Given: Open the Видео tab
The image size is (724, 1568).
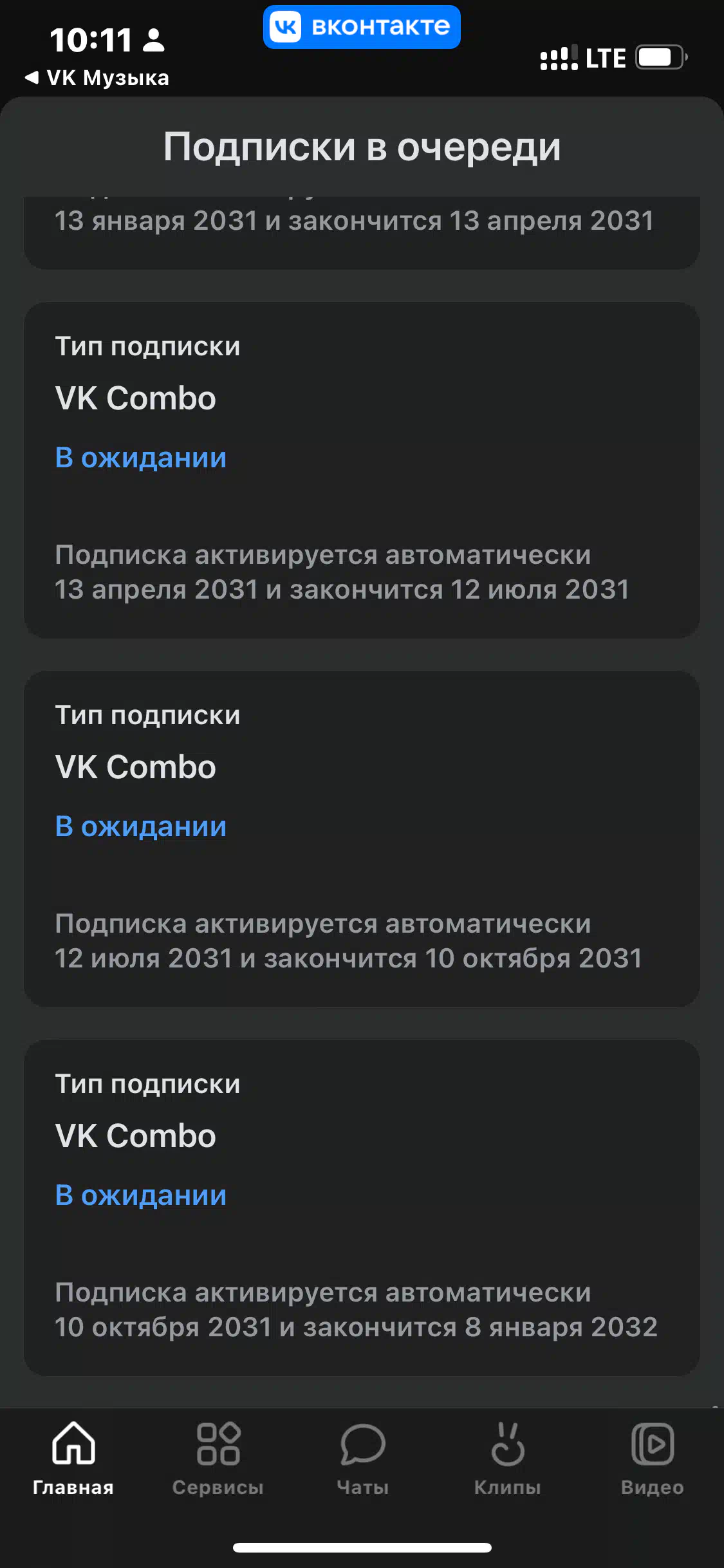Looking at the screenshot, I should 652,1459.
